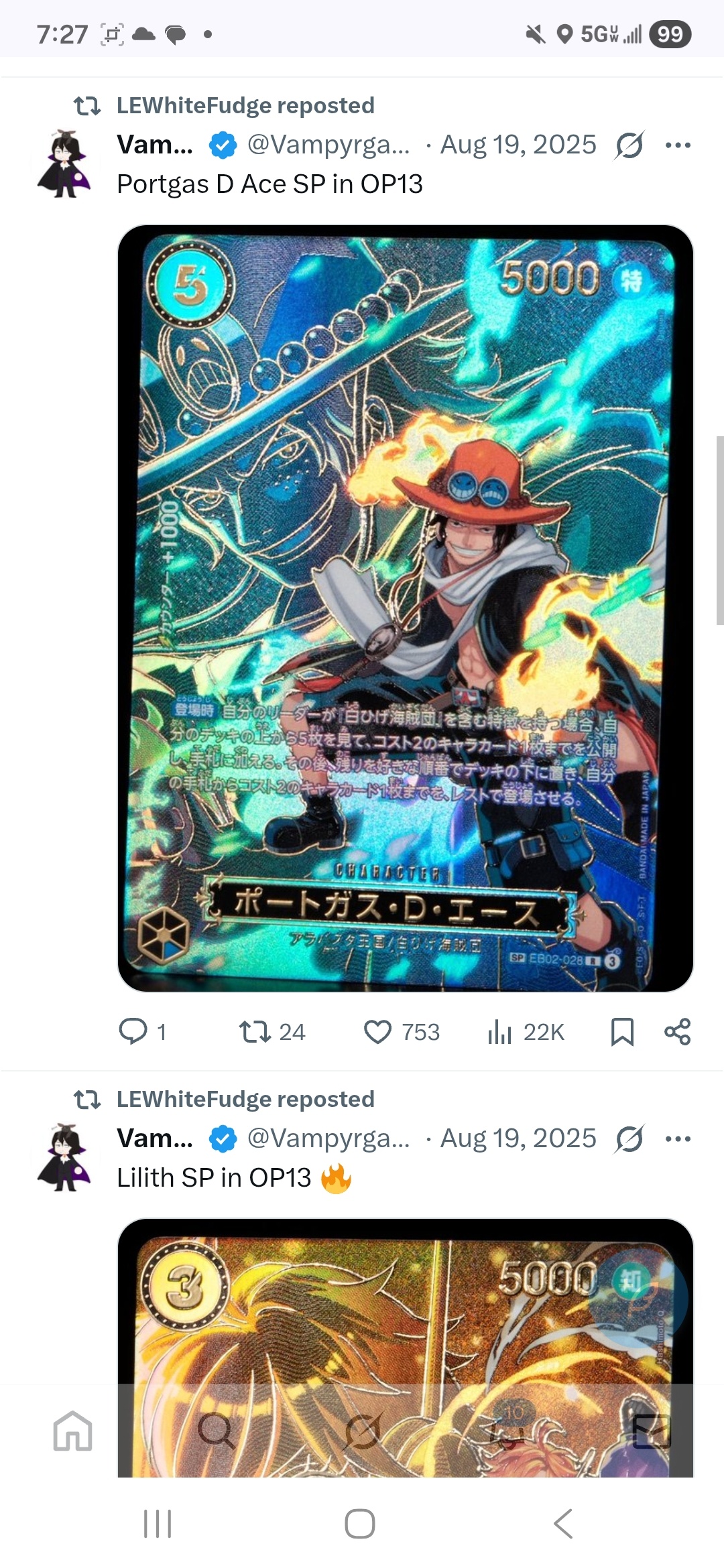The width and height of the screenshot is (724, 1568).
Task: Open the Grok tab in bottom bar
Action: coord(363,1431)
